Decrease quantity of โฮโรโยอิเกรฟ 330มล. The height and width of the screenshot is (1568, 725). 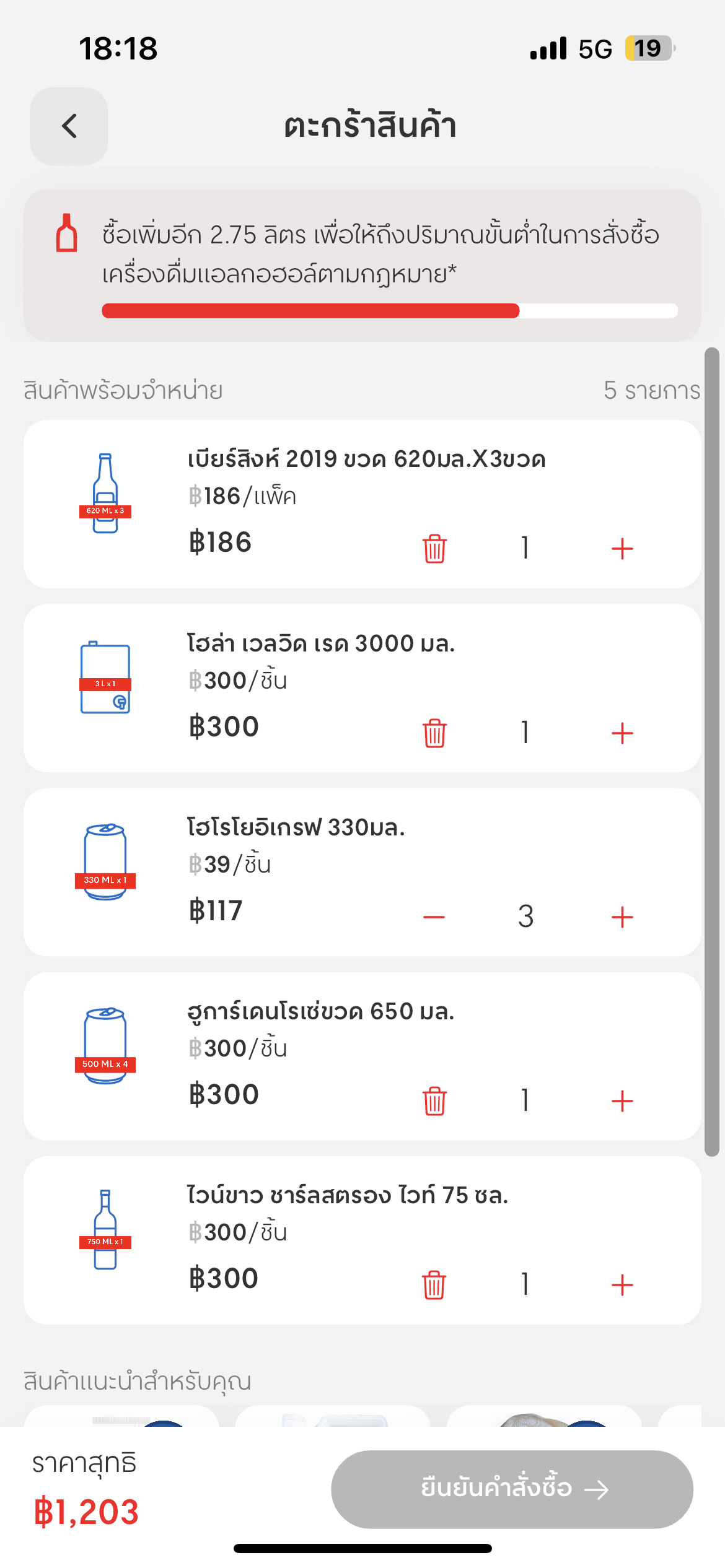[x=434, y=917]
